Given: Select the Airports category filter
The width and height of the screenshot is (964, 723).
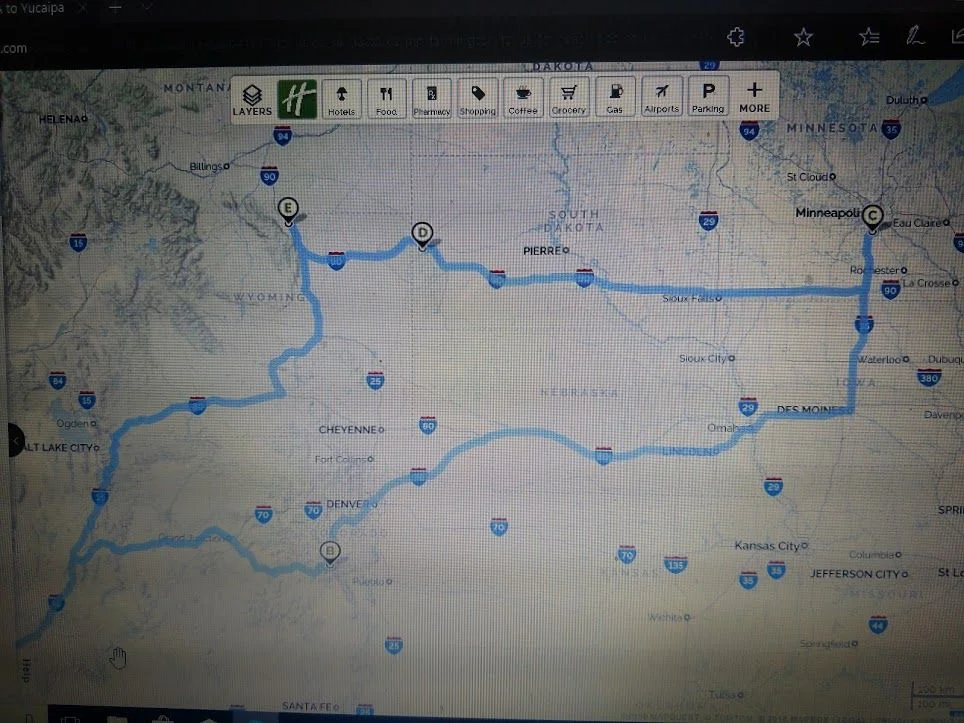Looking at the screenshot, I should (661, 98).
